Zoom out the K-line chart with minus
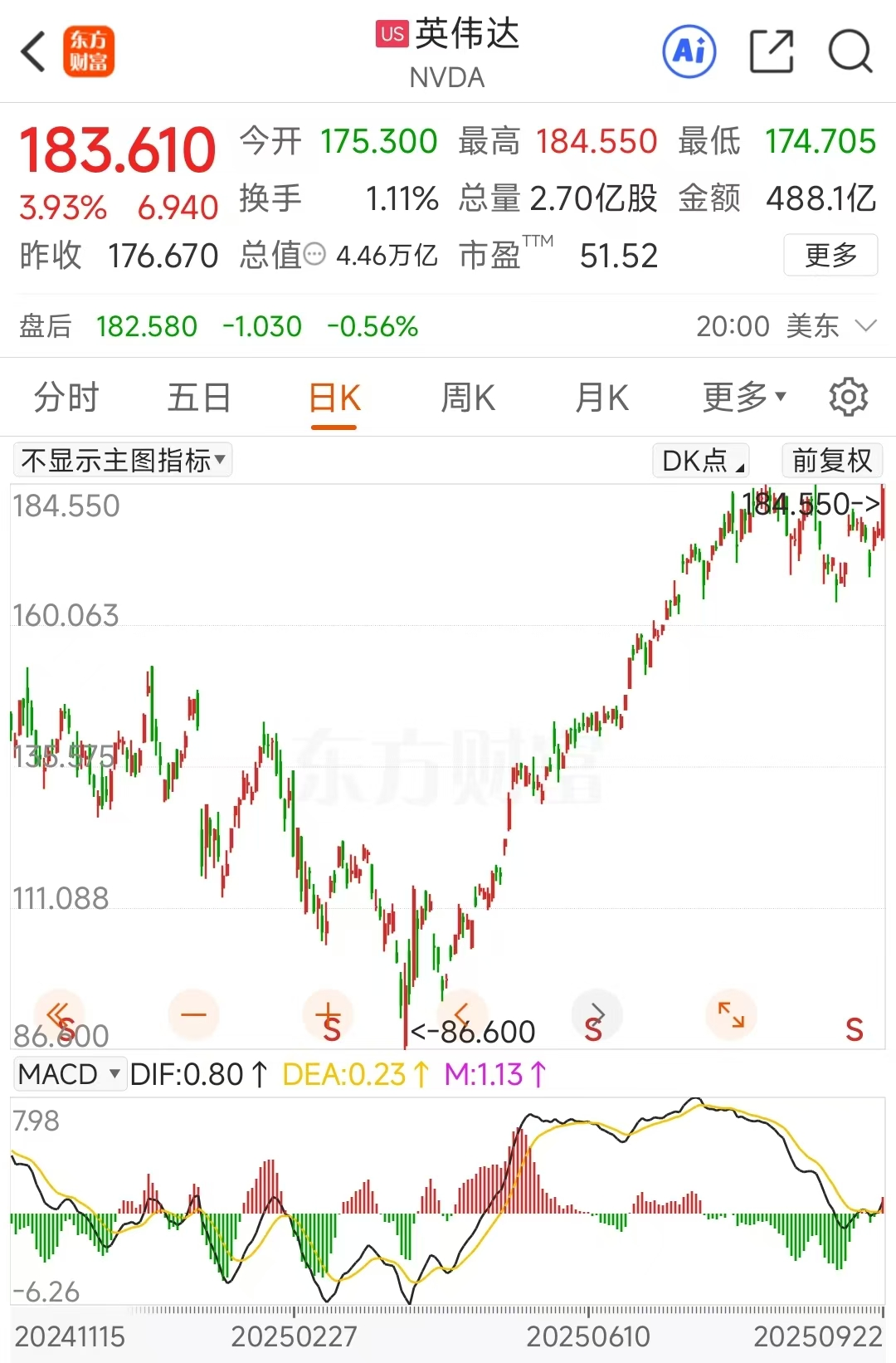 coord(193,1014)
